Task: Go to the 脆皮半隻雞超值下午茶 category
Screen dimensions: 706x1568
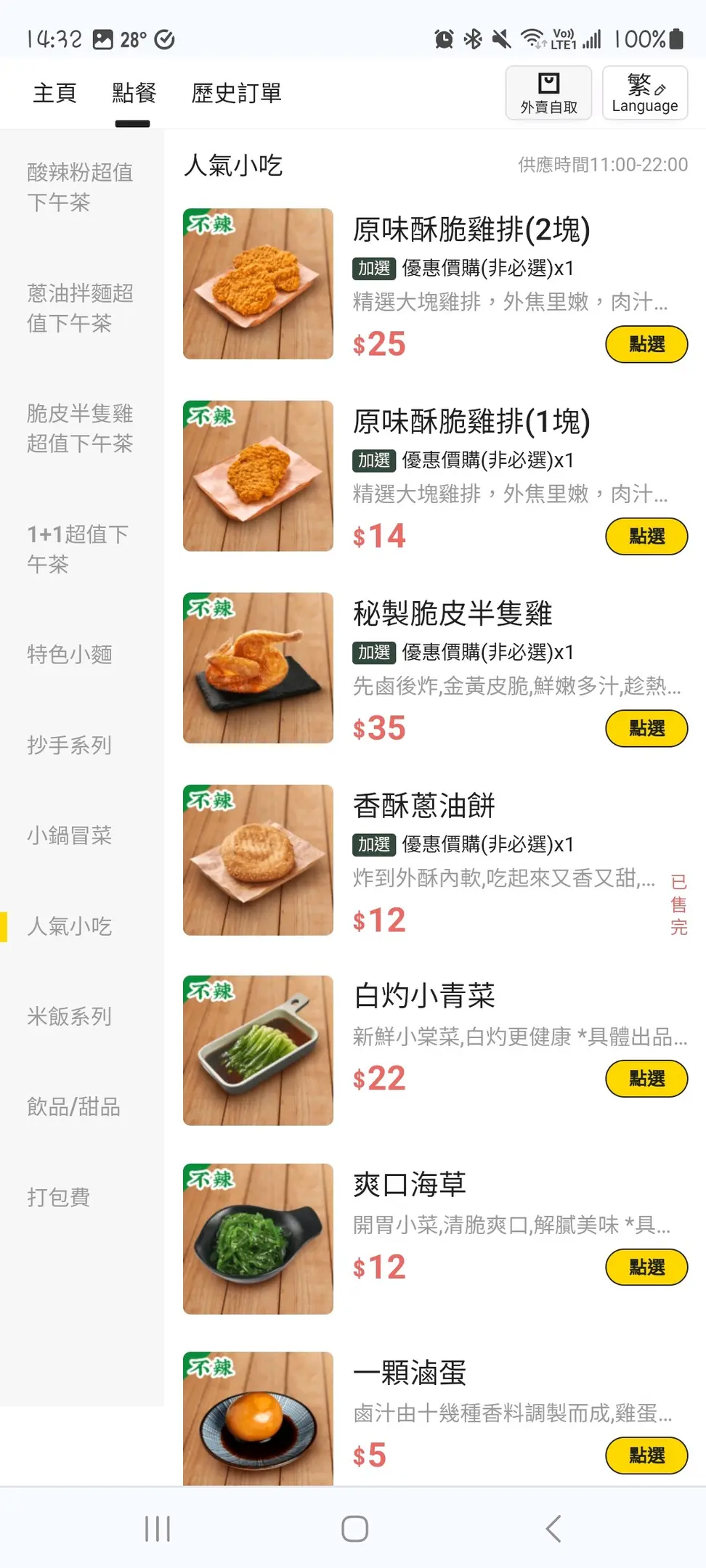Action: pyautogui.click(x=80, y=428)
